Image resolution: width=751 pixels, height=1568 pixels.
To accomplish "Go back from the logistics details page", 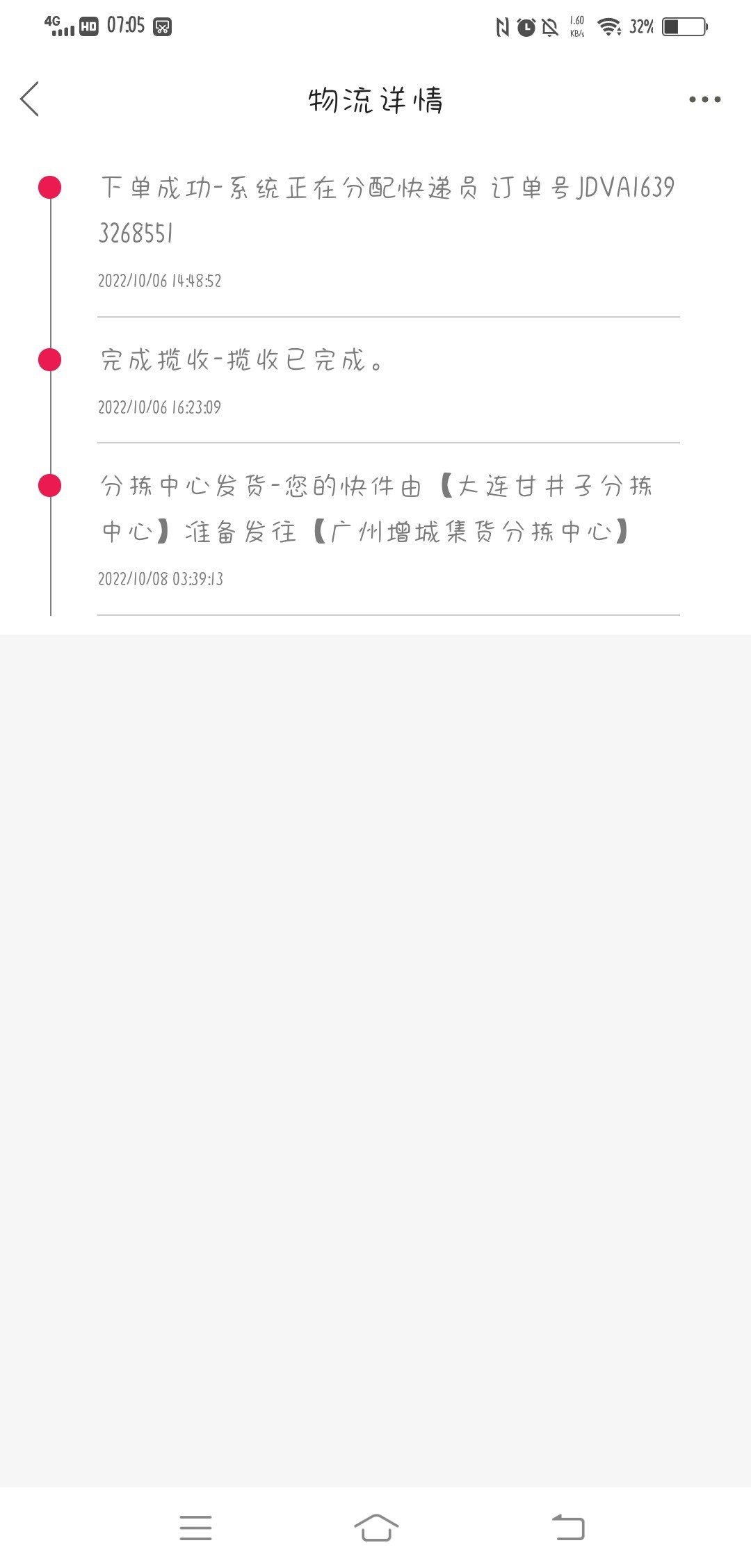I will click(x=30, y=99).
